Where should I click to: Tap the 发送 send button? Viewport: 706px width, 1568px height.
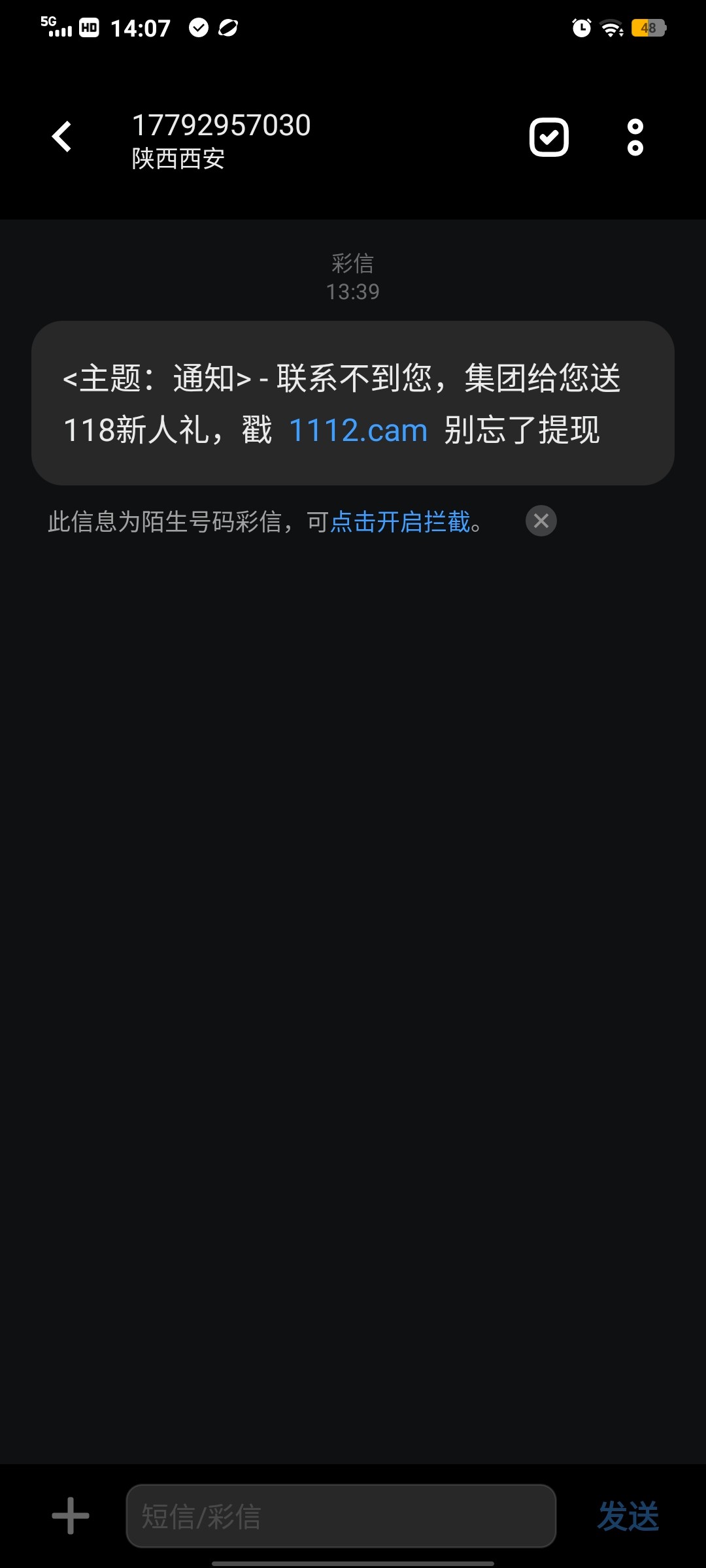coord(628,1516)
